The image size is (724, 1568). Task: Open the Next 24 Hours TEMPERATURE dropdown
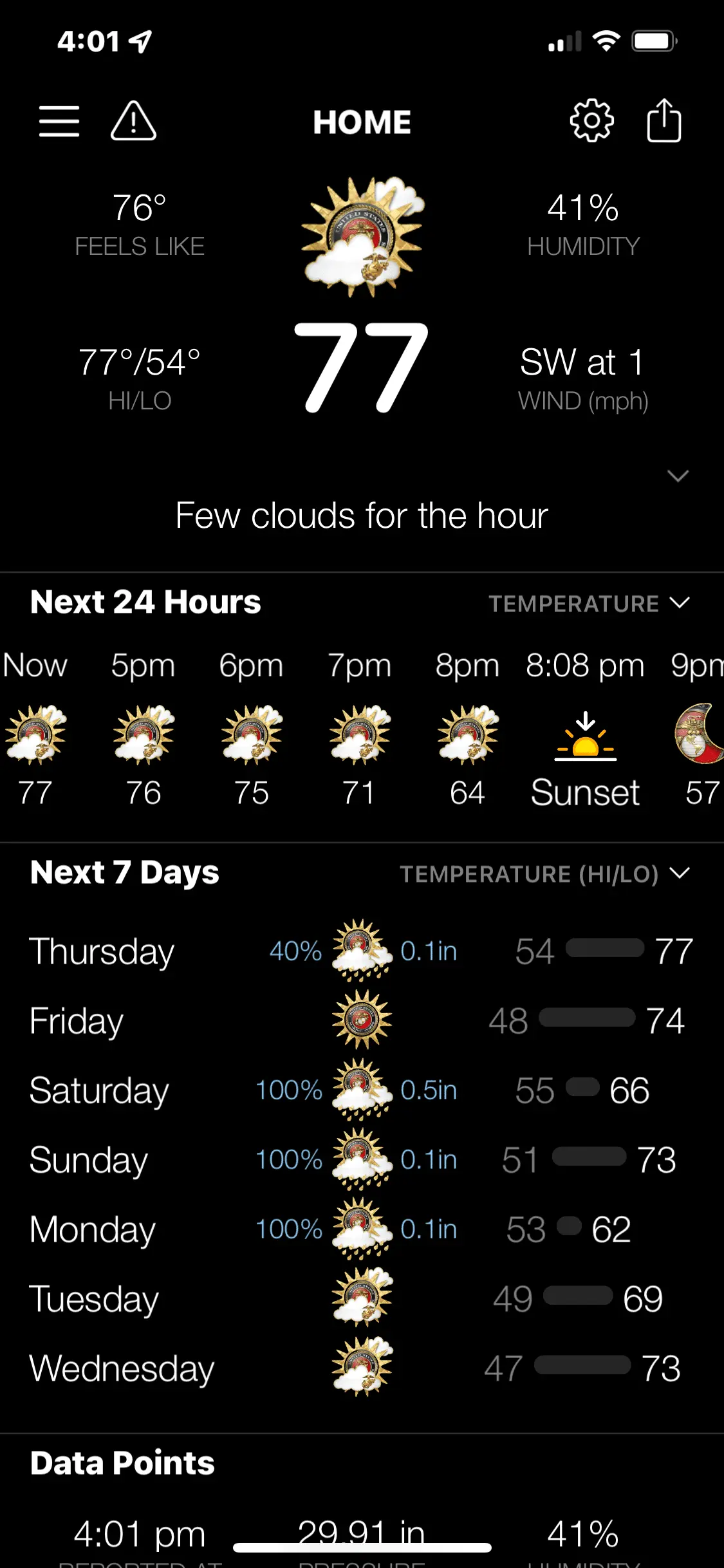click(588, 604)
